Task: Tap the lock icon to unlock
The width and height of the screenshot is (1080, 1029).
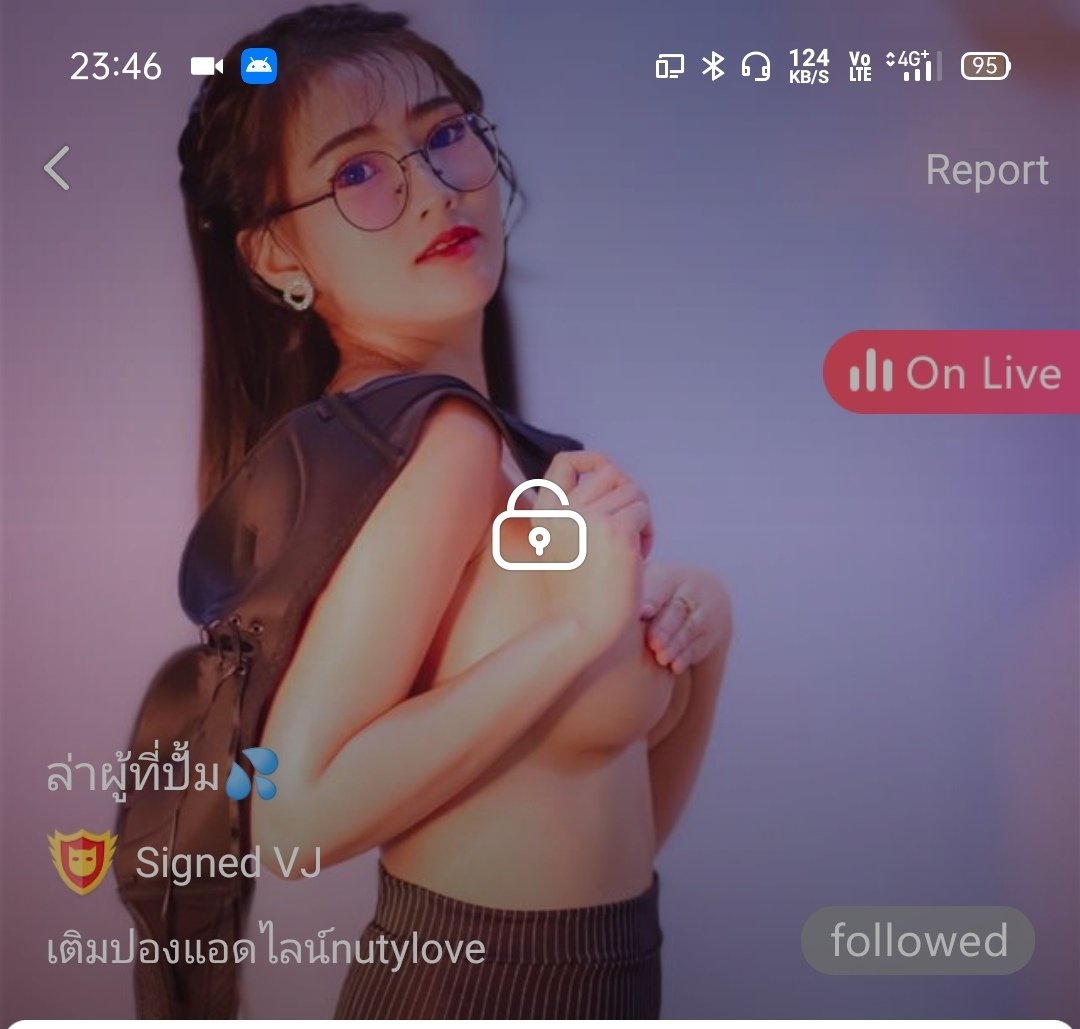Action: coord(539,526)
